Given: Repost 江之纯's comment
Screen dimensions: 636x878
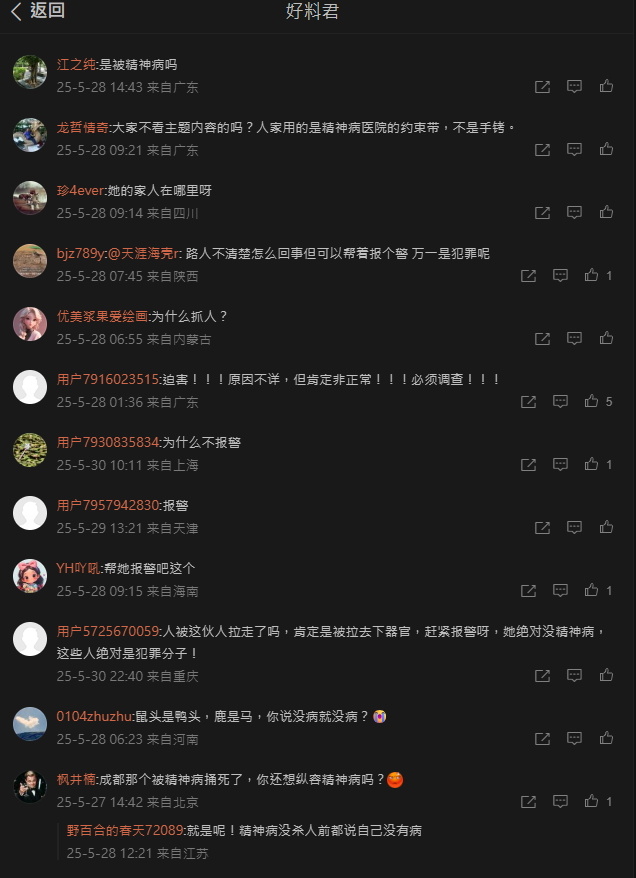Looking at the screenshot, I should pyautogui.click(x=542, y=87).
